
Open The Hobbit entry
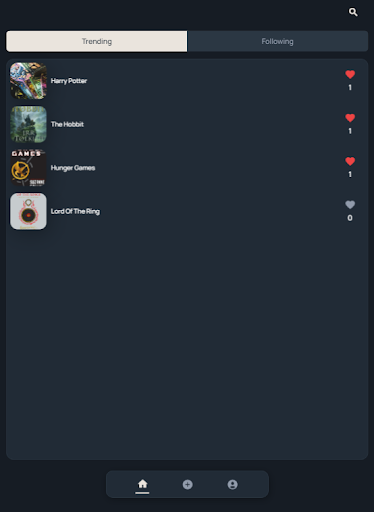(x=187, y=124)
